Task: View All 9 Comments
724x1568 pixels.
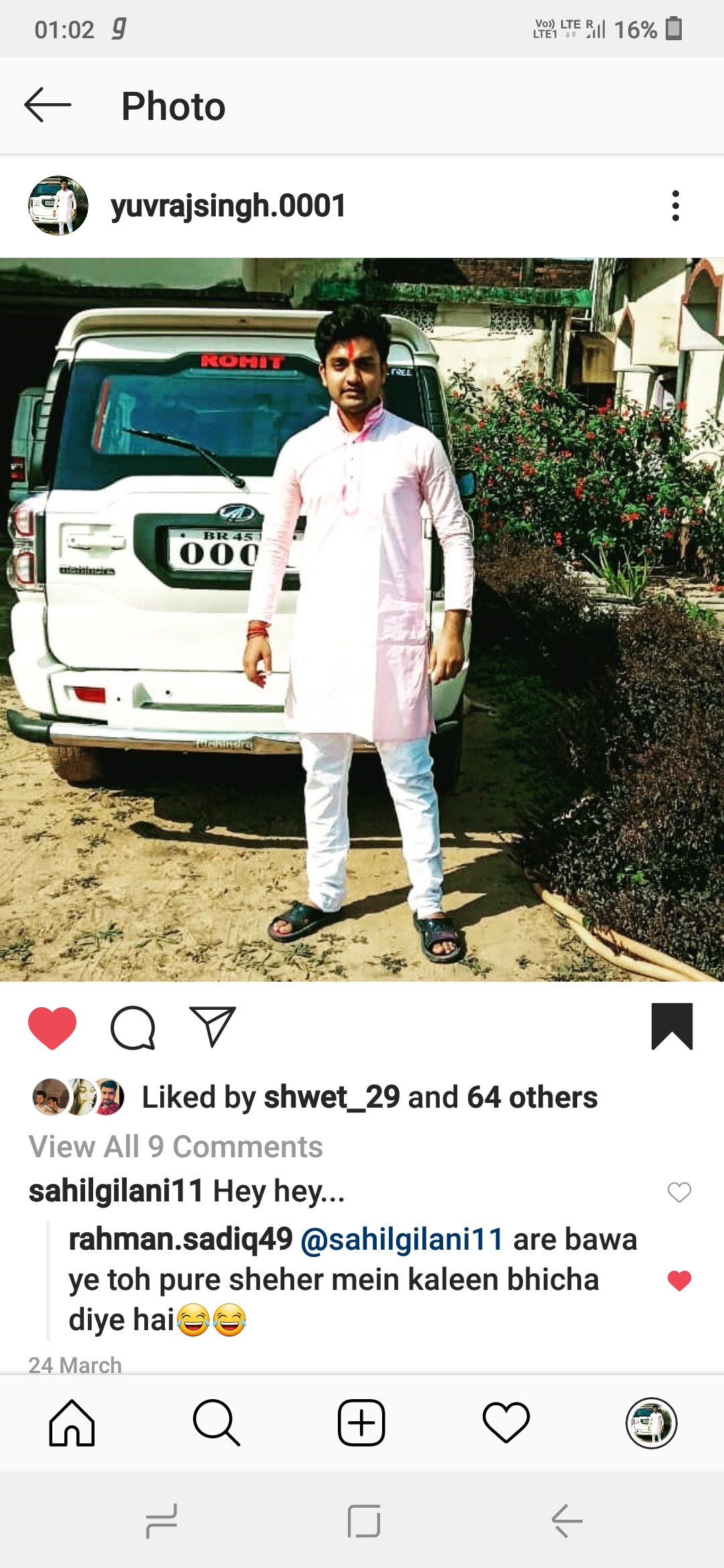Action: click(176, 1147)
